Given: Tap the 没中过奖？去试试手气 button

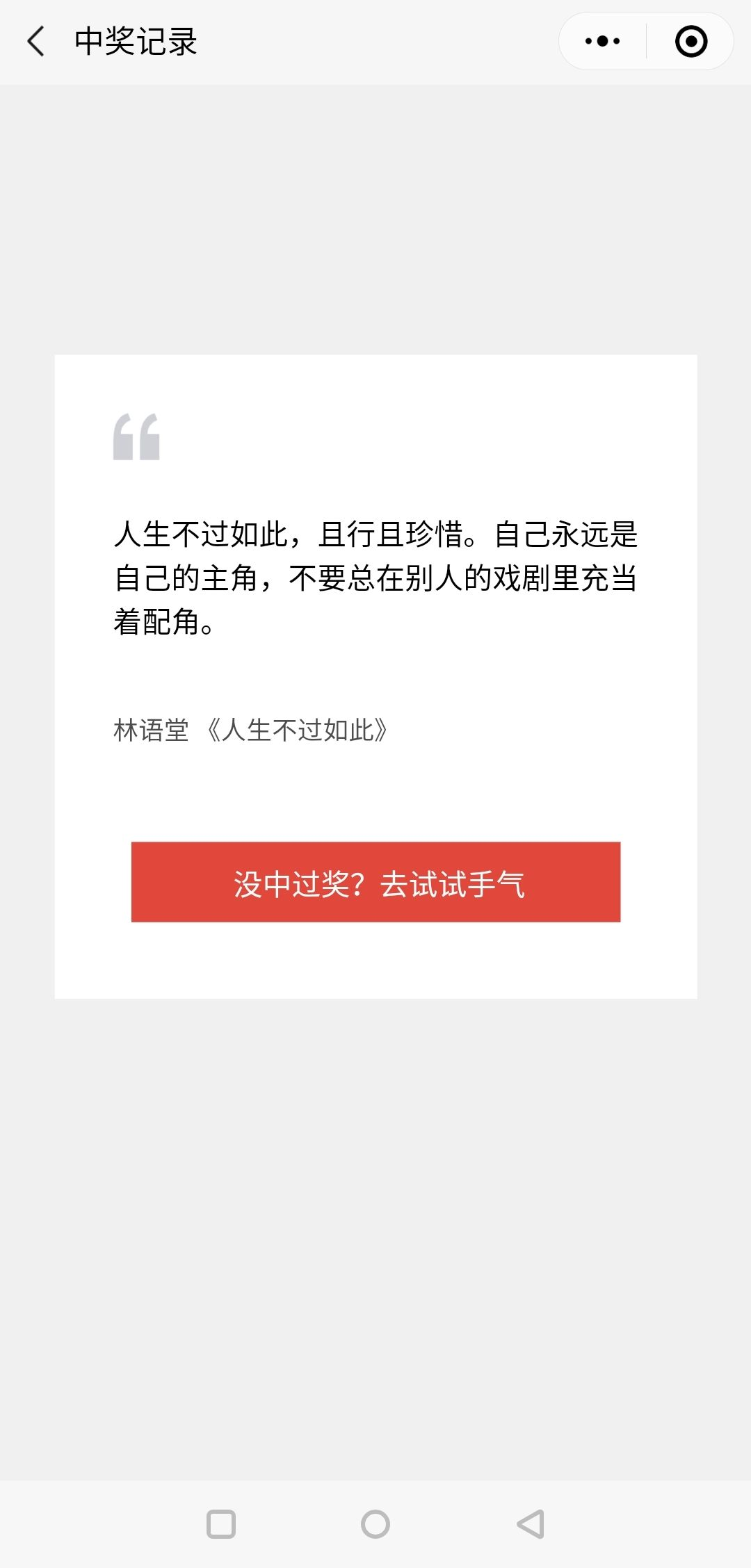Looking at the screenshot, I should point(375,882).
